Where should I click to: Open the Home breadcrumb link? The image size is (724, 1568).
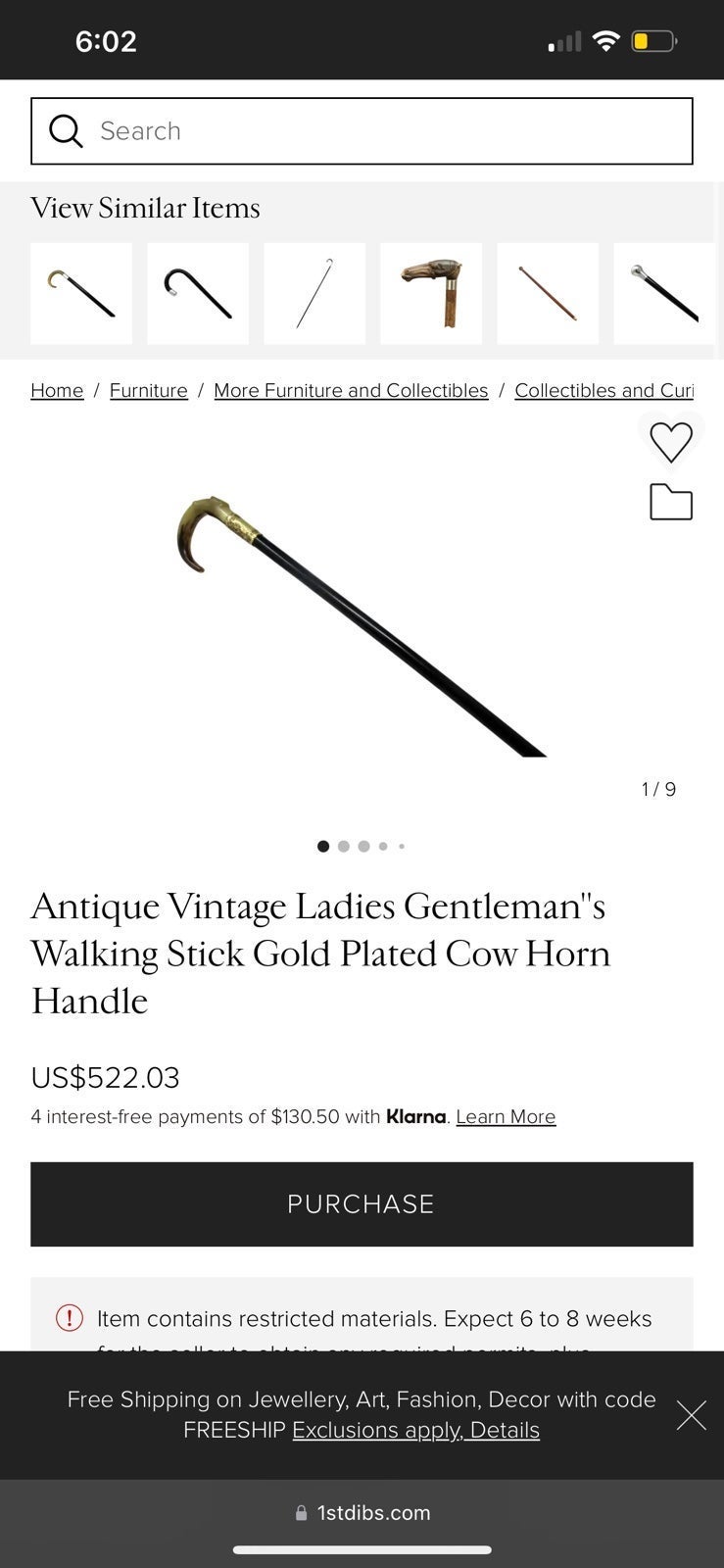coord(57,390)
